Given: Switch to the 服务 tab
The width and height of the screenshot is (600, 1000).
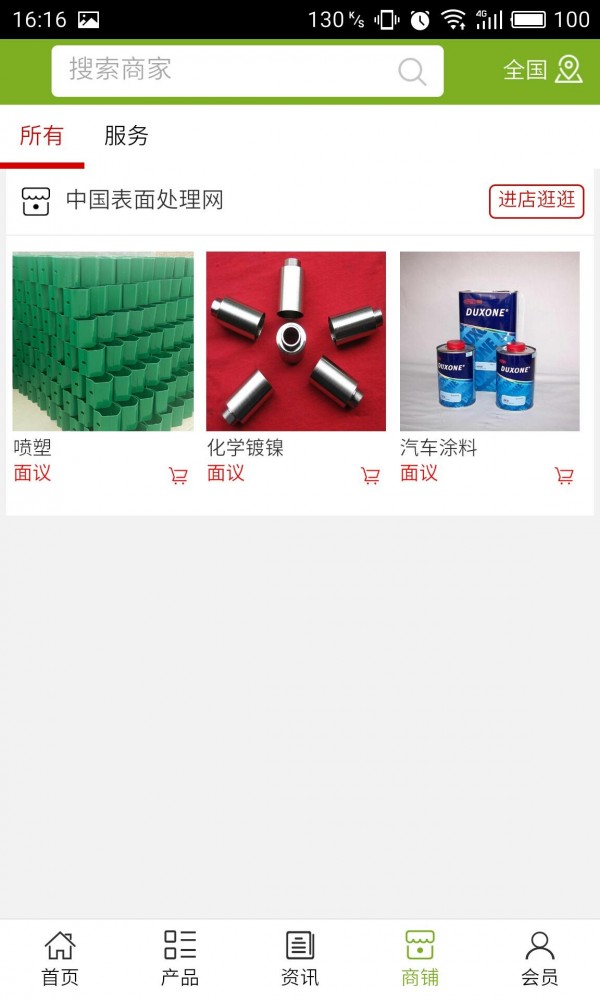Looking at the screenshot, I should (x=126, y=136).
